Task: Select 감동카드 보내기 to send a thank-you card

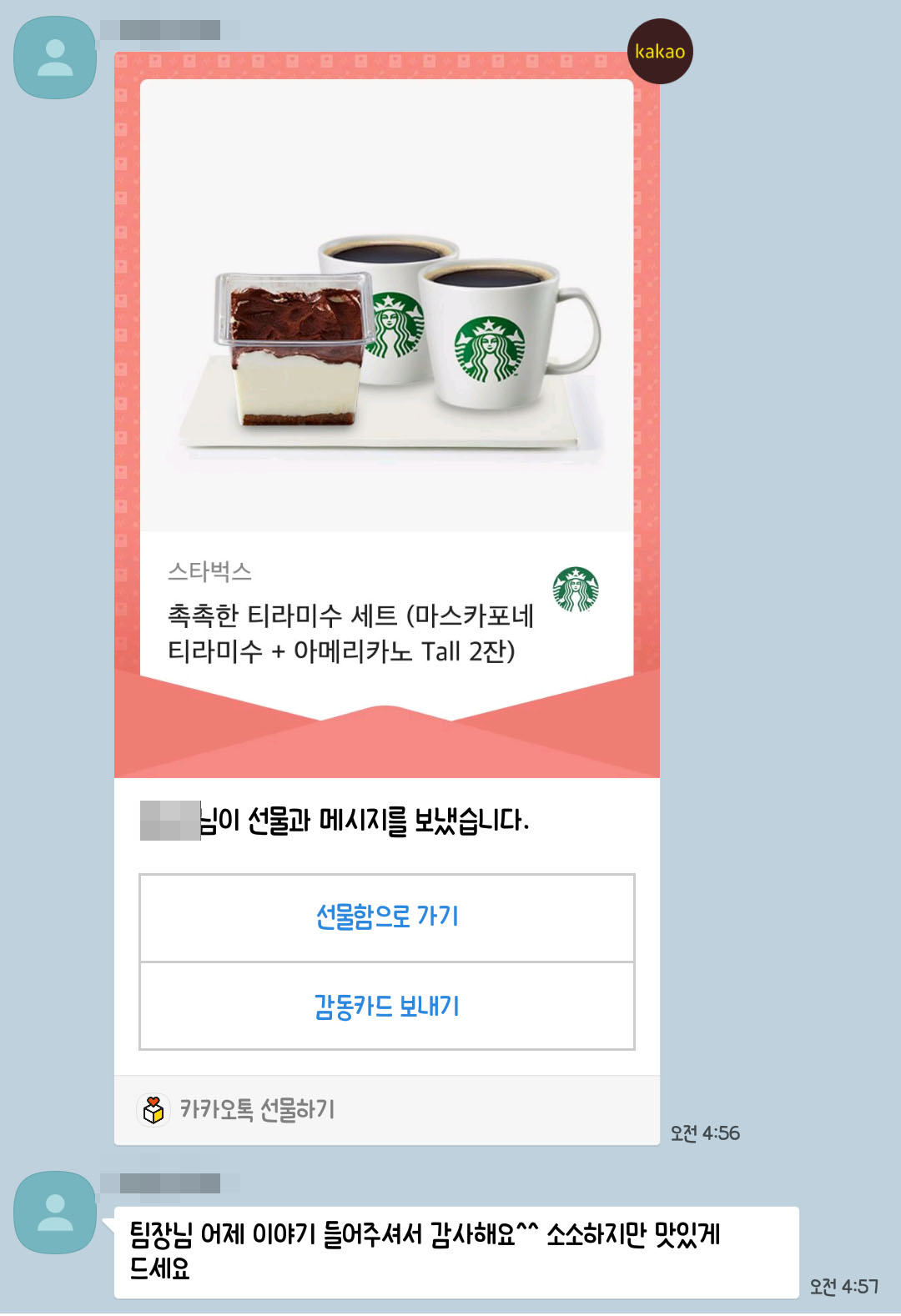Action: click(387, 1007)
